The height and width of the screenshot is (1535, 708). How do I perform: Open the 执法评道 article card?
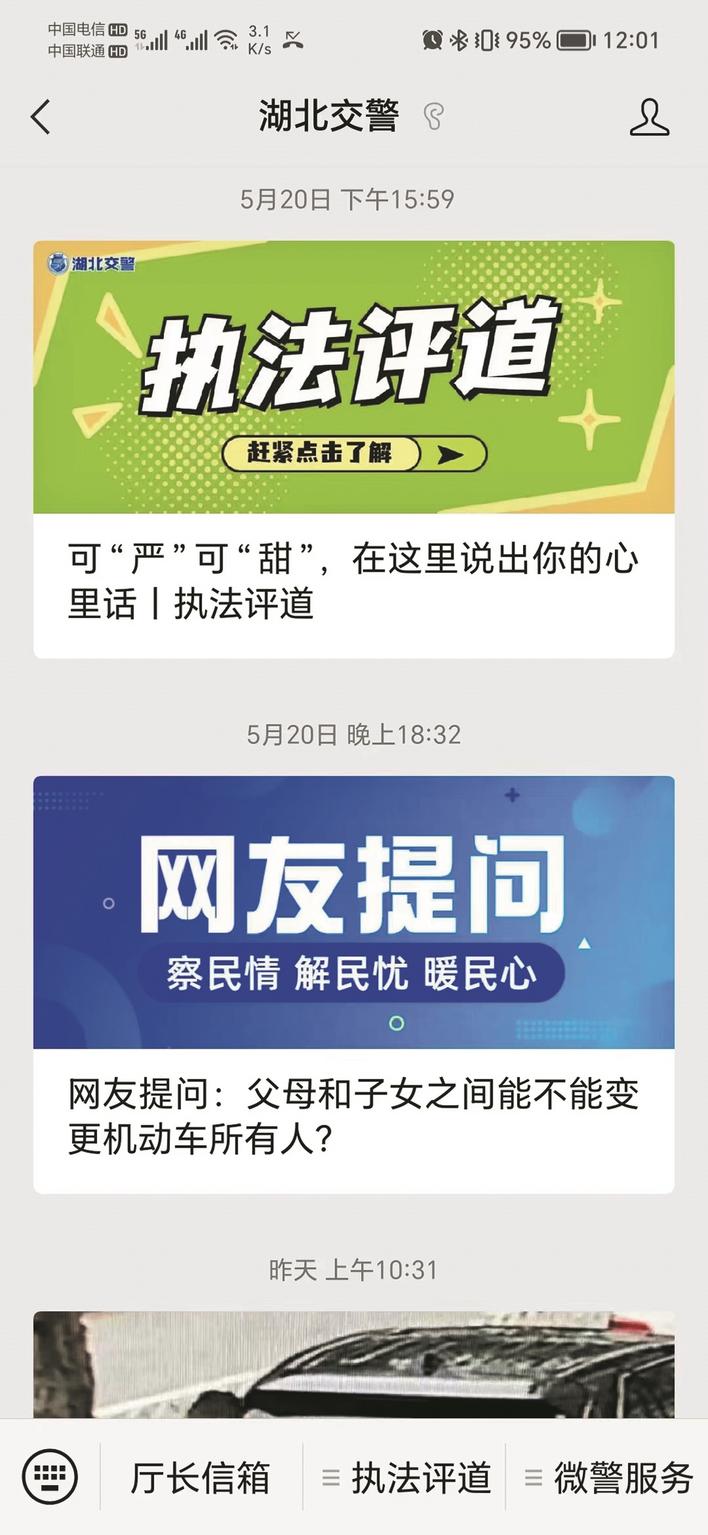[353, 450]
